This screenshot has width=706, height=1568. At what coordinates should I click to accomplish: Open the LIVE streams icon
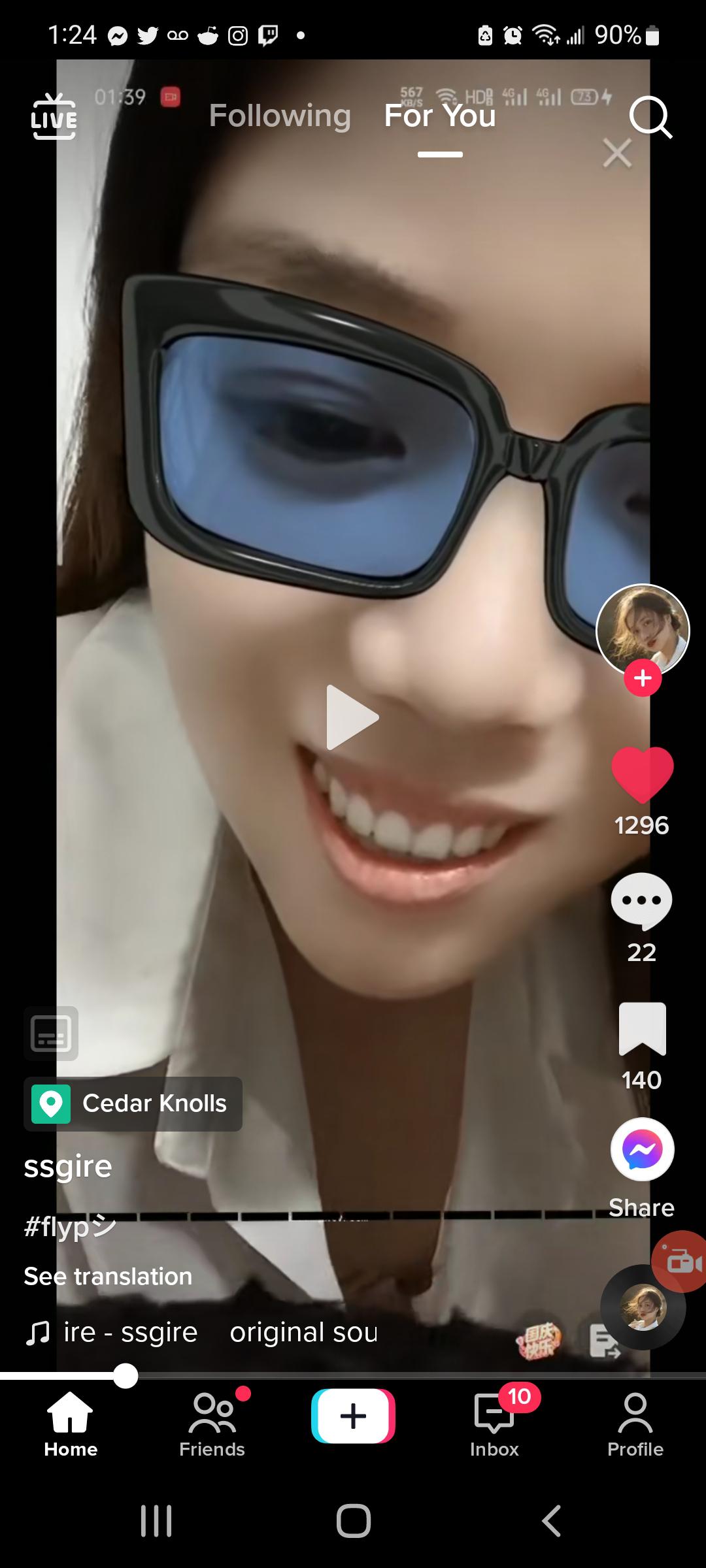54,117
